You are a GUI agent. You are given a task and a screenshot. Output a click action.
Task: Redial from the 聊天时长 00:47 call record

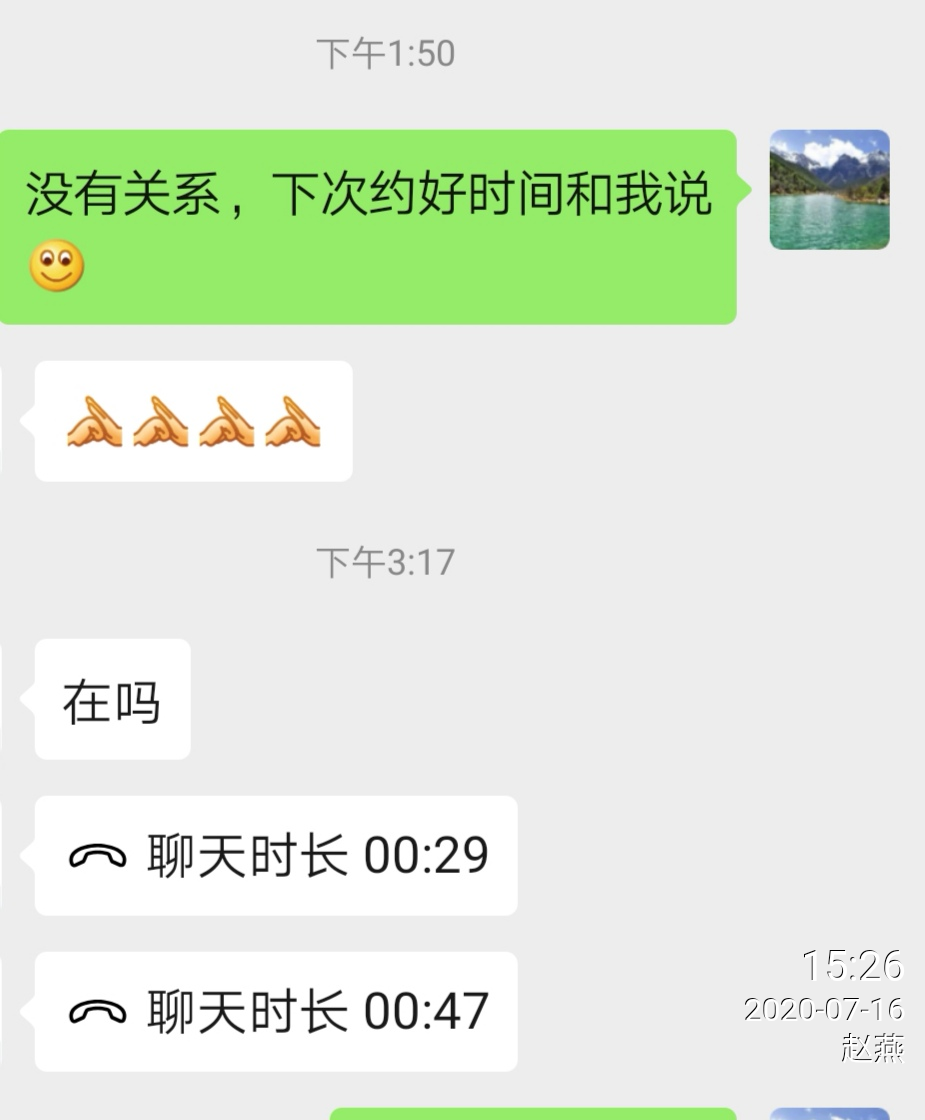click(x=276, y=1011)
